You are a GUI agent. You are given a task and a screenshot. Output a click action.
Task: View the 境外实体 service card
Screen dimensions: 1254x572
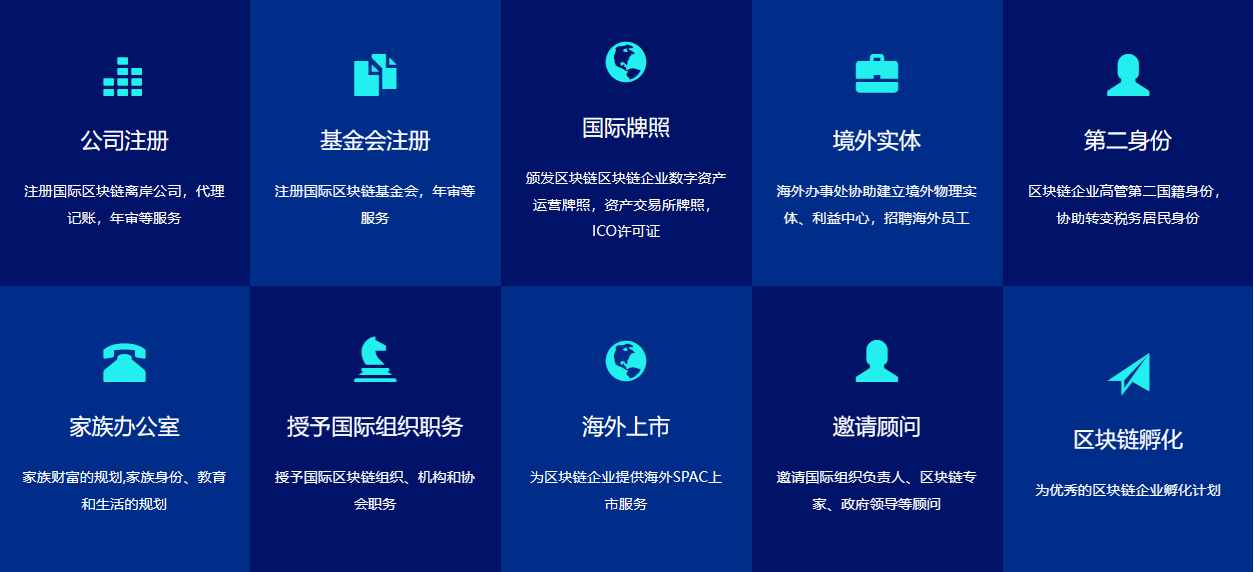(x=877, y=141)
